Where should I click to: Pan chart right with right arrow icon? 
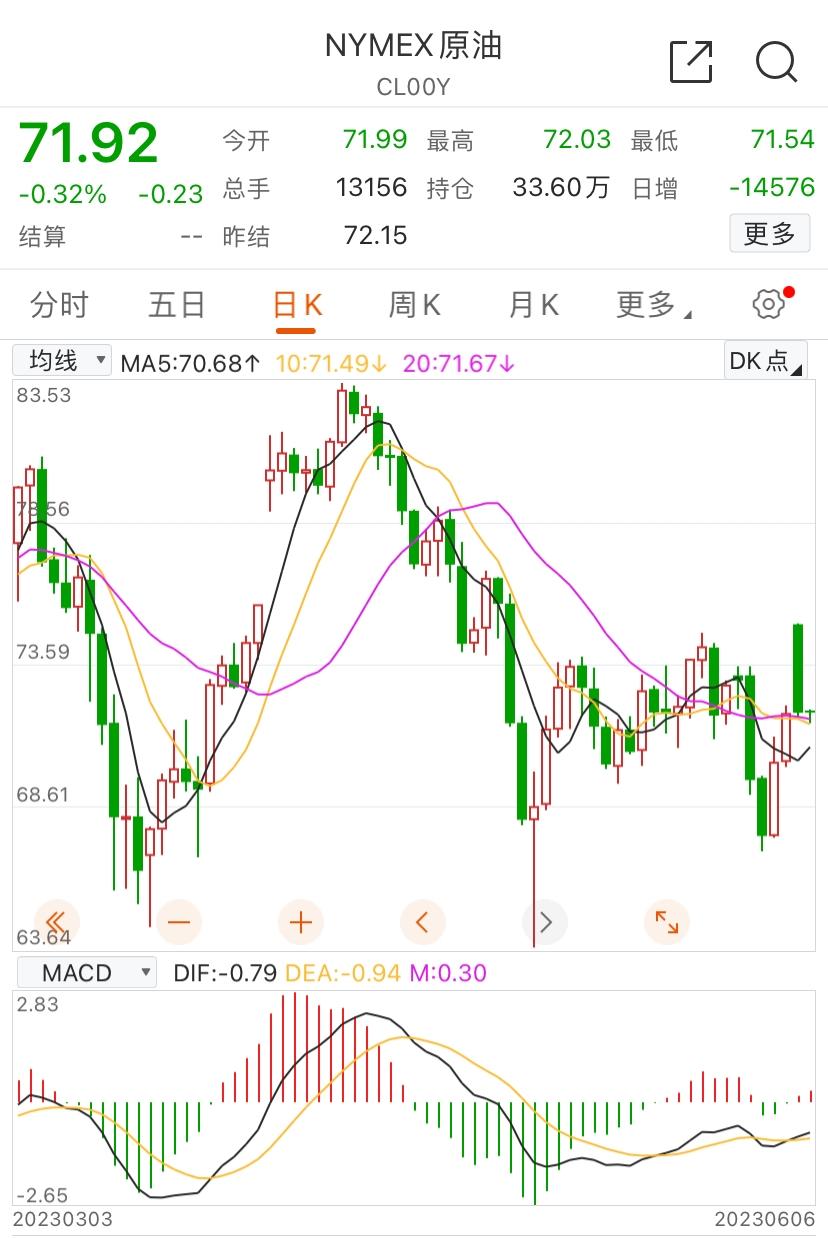[545, 922]
